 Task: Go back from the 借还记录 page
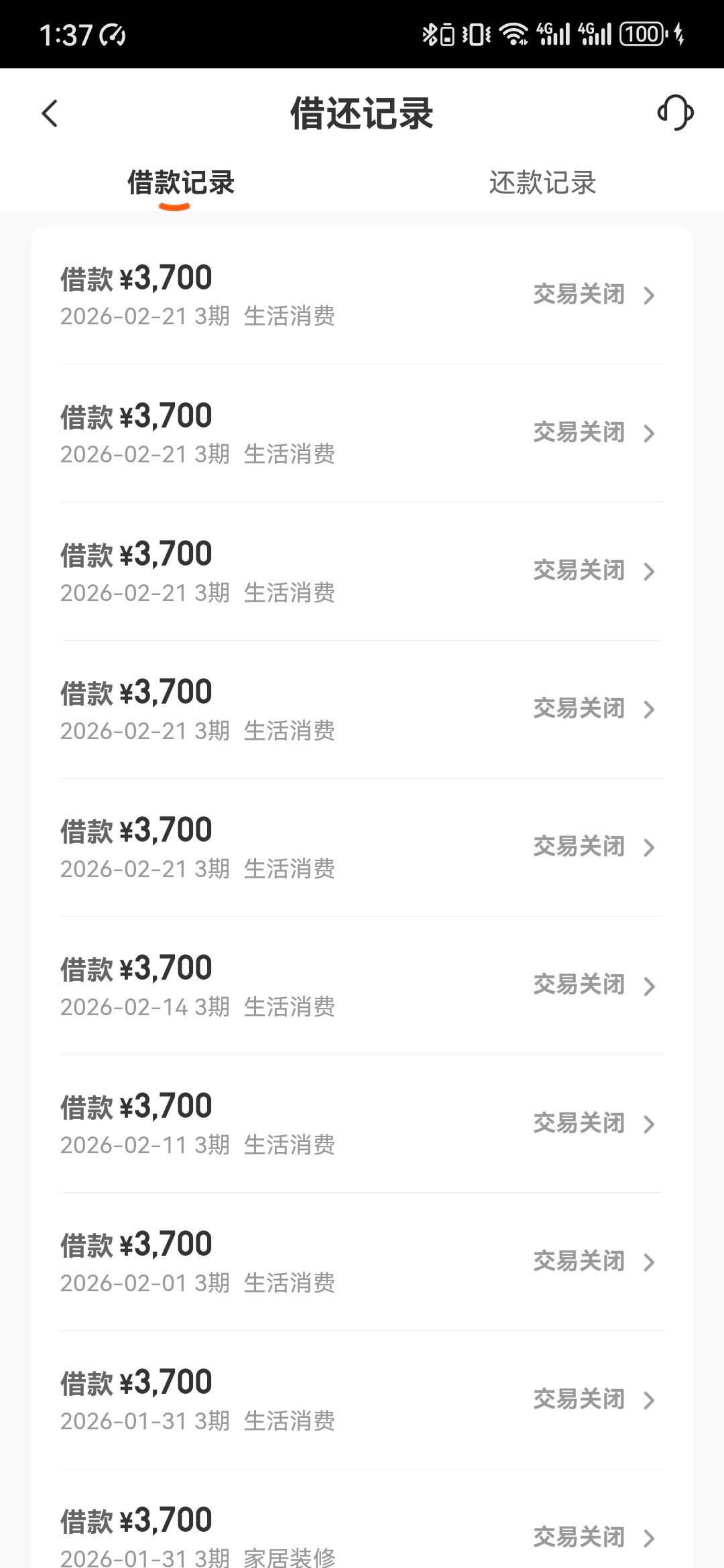(50, 113)
